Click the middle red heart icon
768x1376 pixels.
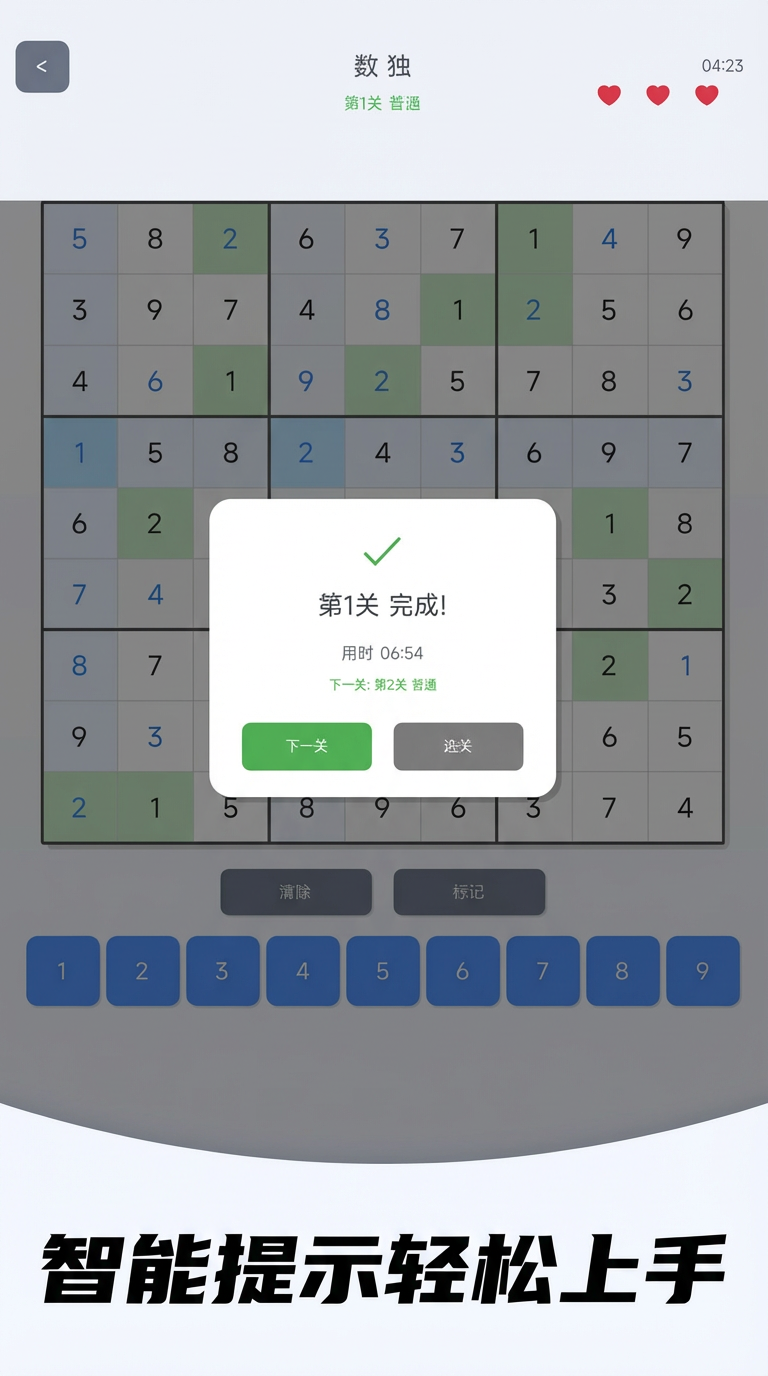[657, 95]
